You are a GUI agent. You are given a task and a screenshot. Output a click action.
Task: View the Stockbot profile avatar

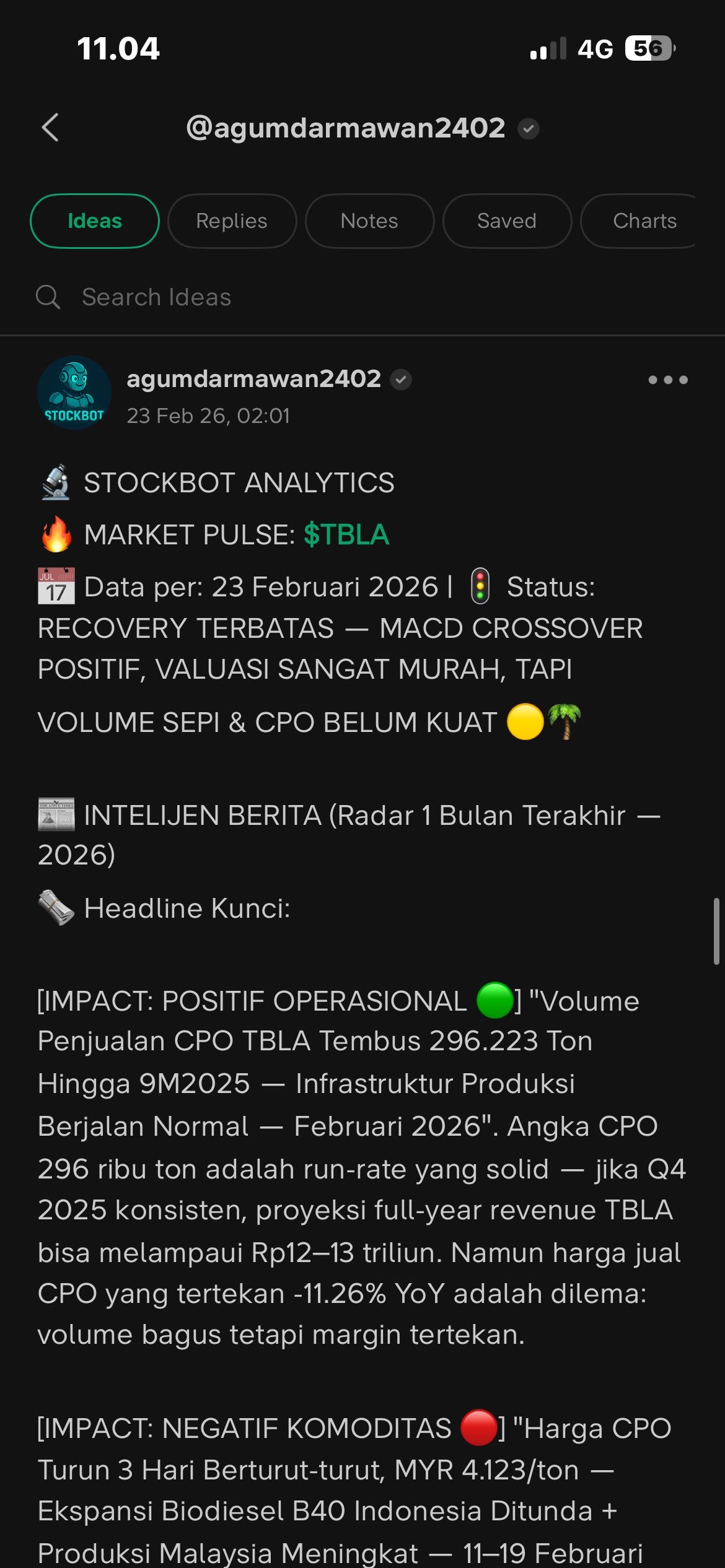(74, 393)
